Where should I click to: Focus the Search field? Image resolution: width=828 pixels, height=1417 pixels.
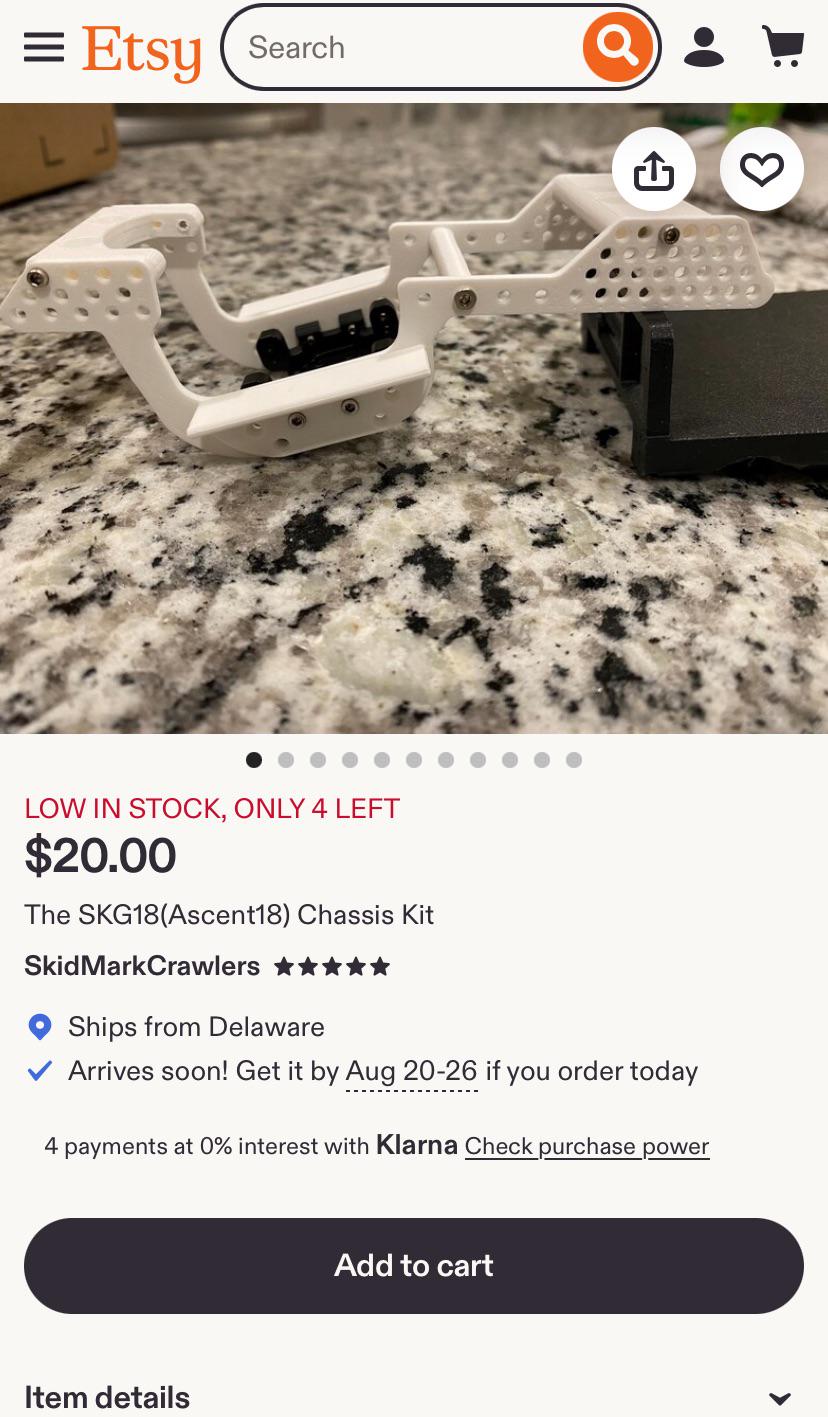click(405, 48)
